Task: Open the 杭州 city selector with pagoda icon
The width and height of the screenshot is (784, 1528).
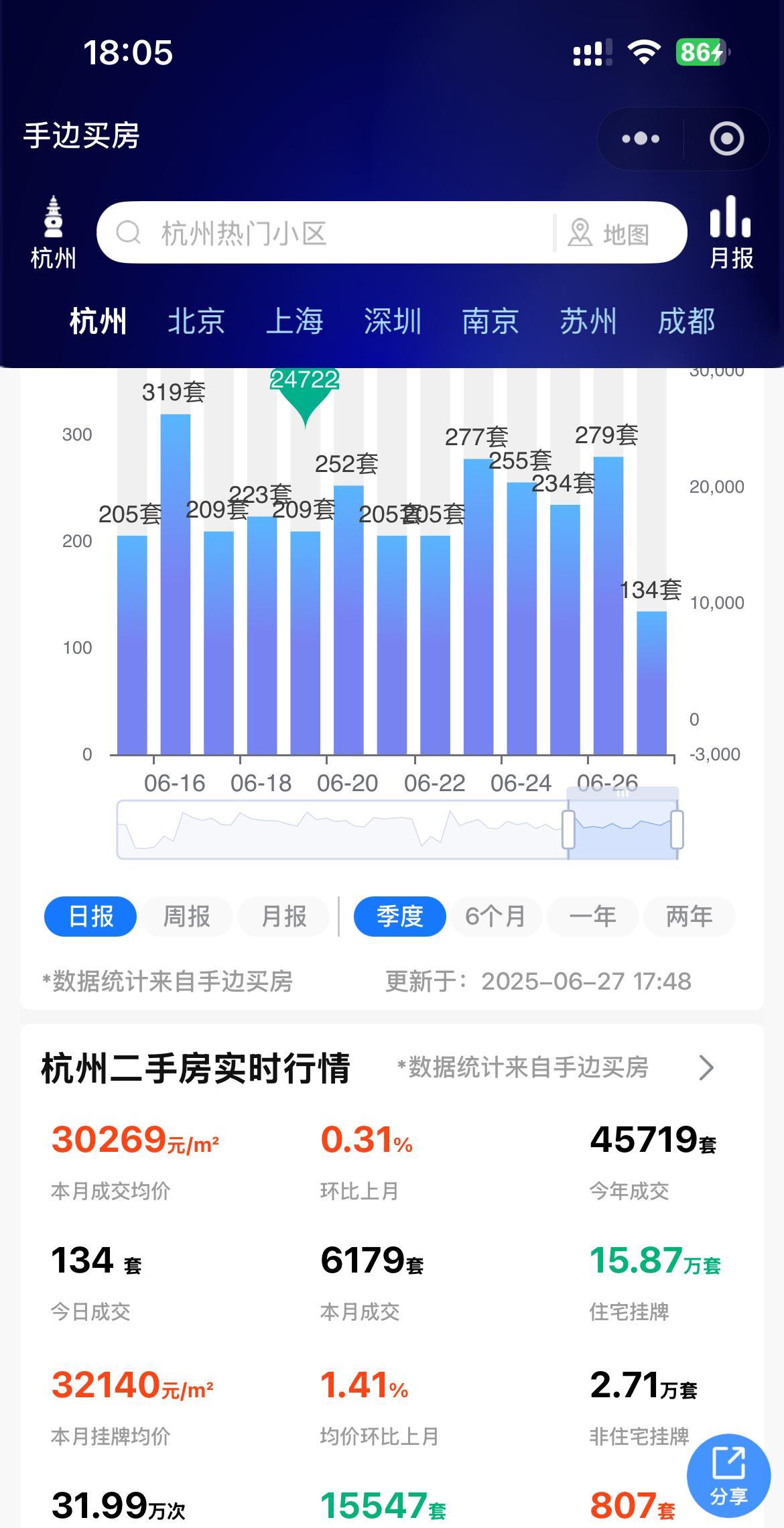Action: 54,233
